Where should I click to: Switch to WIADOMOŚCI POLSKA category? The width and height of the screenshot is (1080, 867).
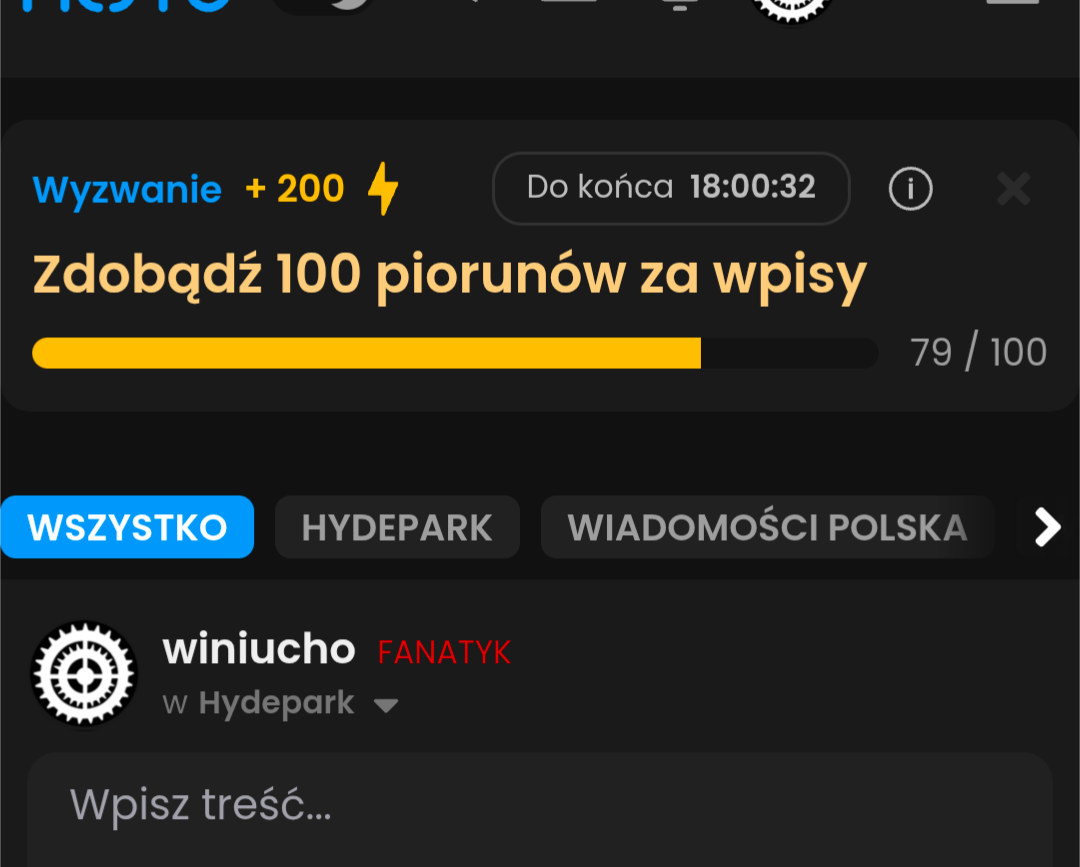pos(767,527)
